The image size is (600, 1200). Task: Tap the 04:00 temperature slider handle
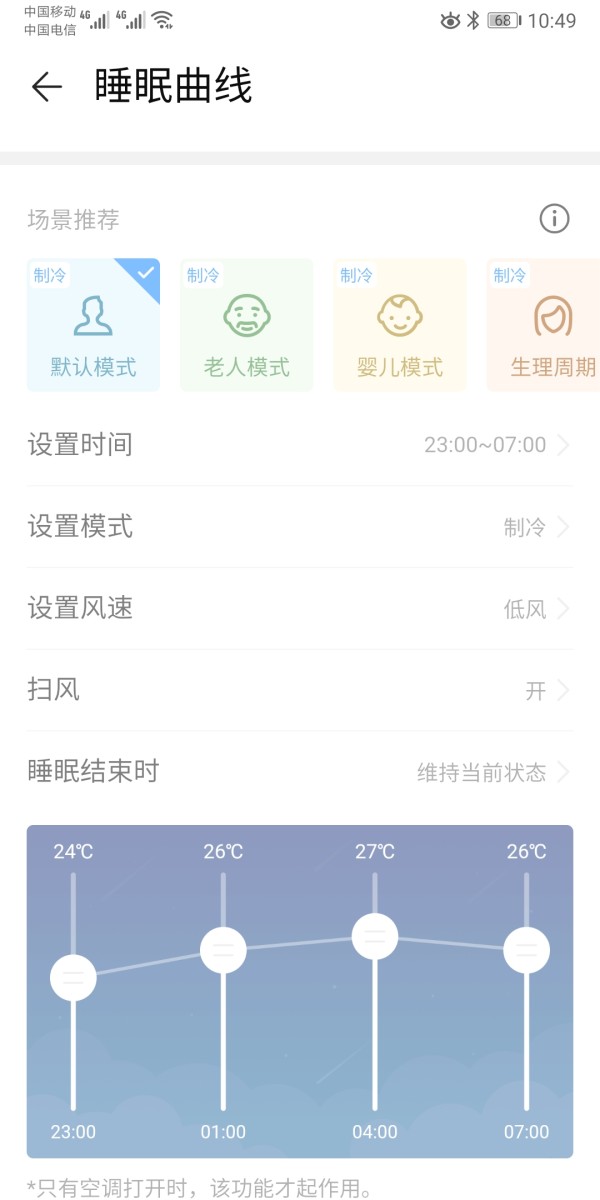click(375, 937)
